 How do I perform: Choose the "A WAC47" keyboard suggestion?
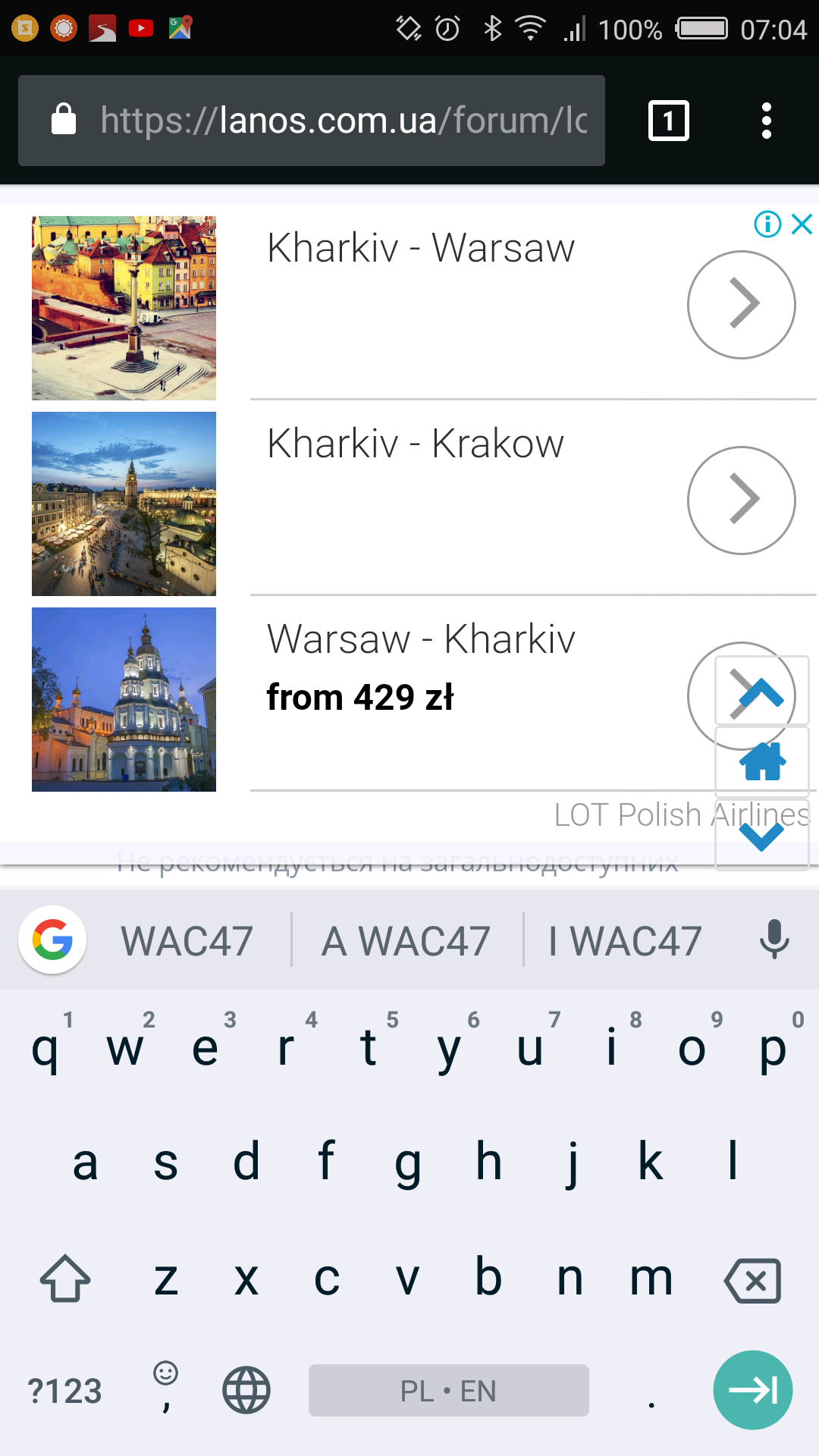tap(406, 941)
